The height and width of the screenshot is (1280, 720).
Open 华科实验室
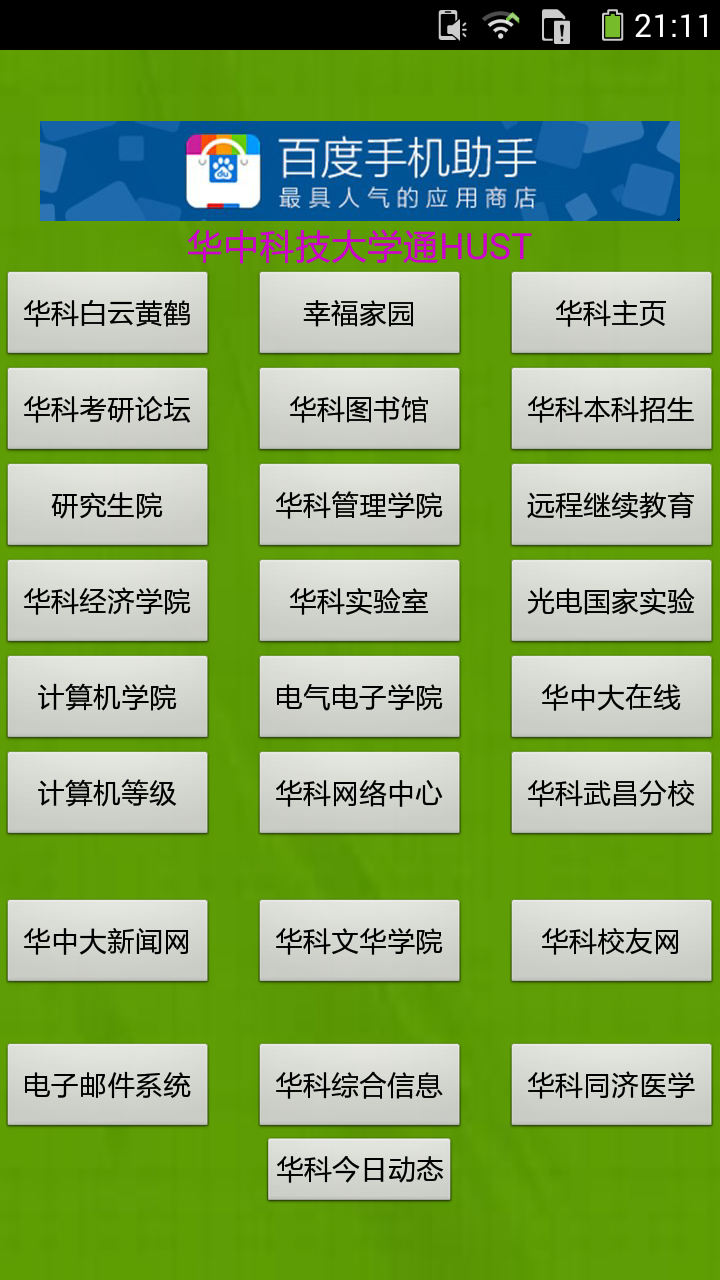click(x=359, y=600)
